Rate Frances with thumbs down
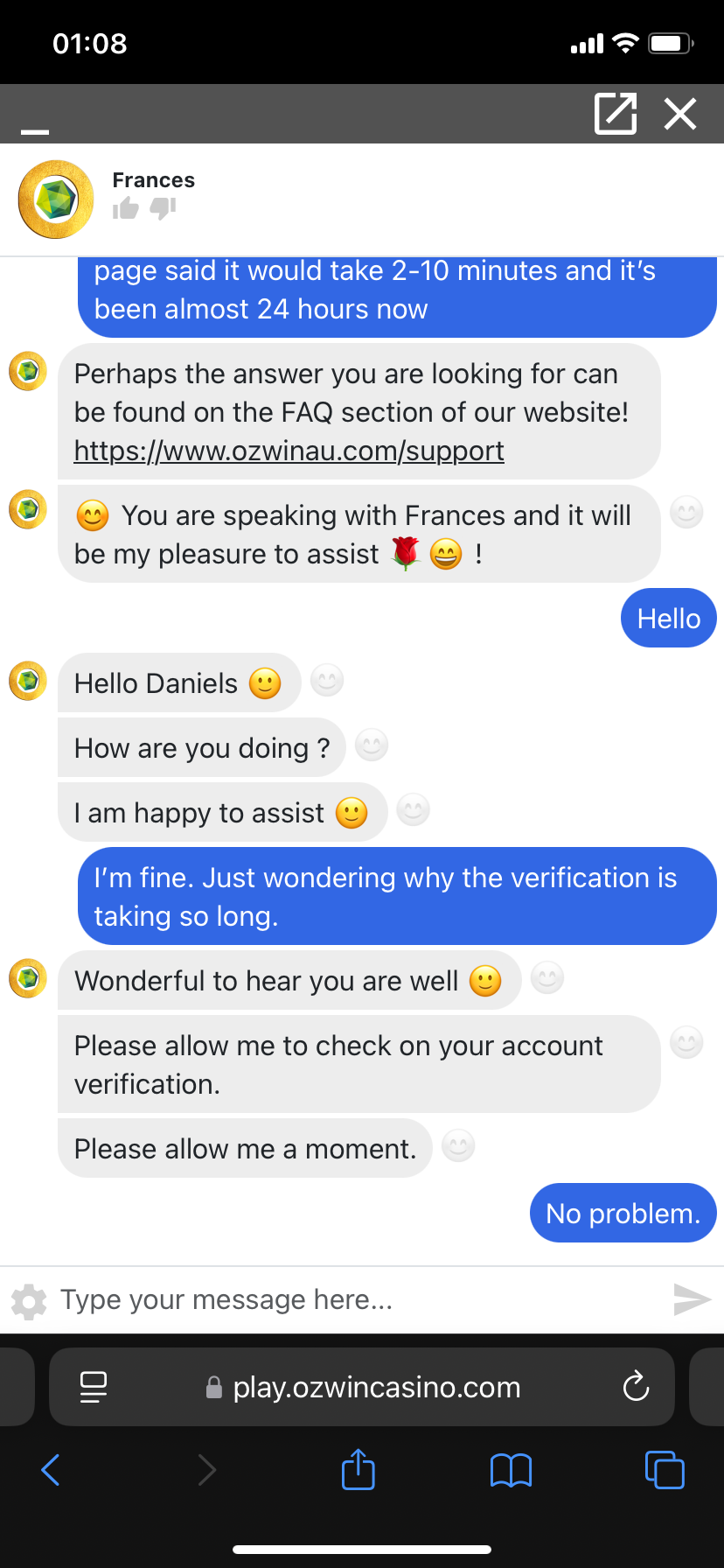724x1568 pixels. tap(163, 208)
